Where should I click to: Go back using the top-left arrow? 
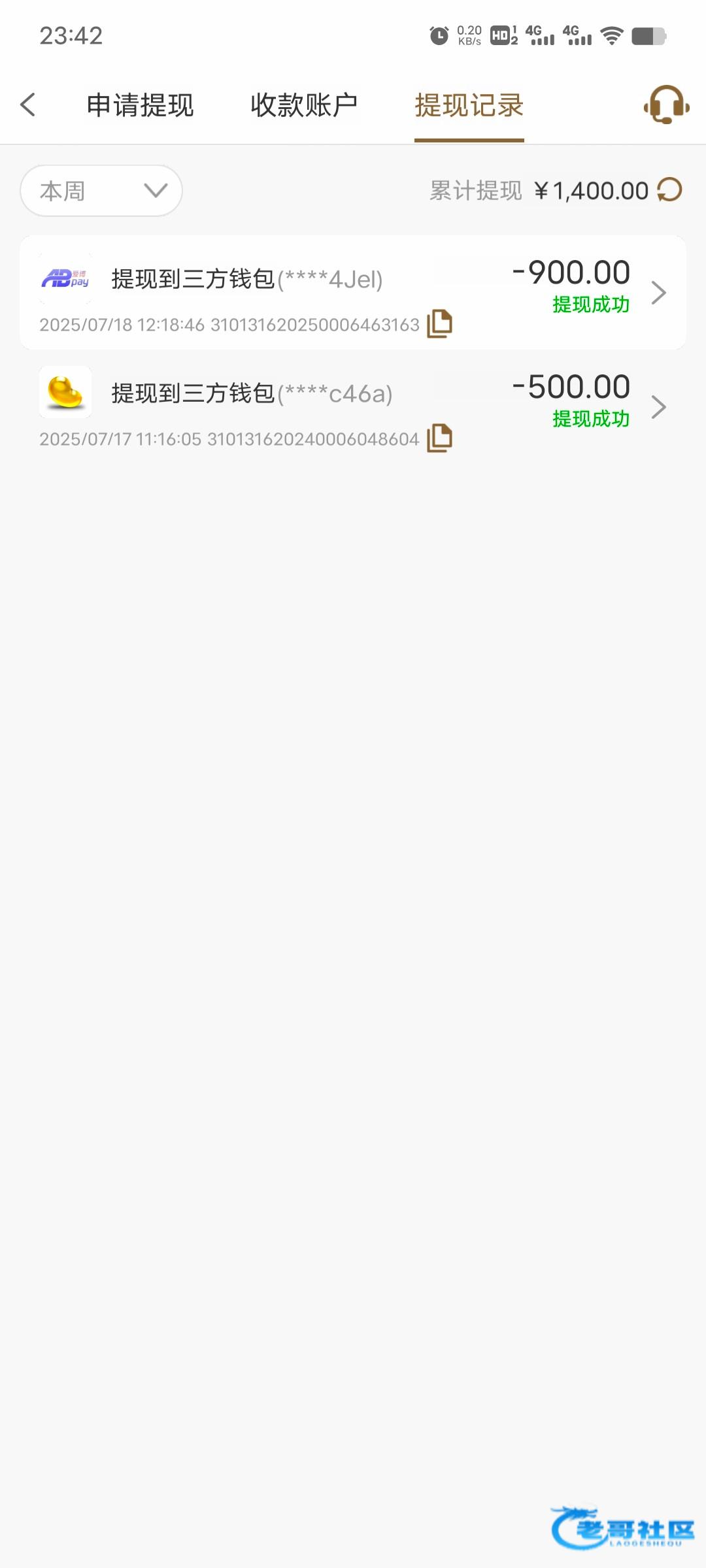27,105
